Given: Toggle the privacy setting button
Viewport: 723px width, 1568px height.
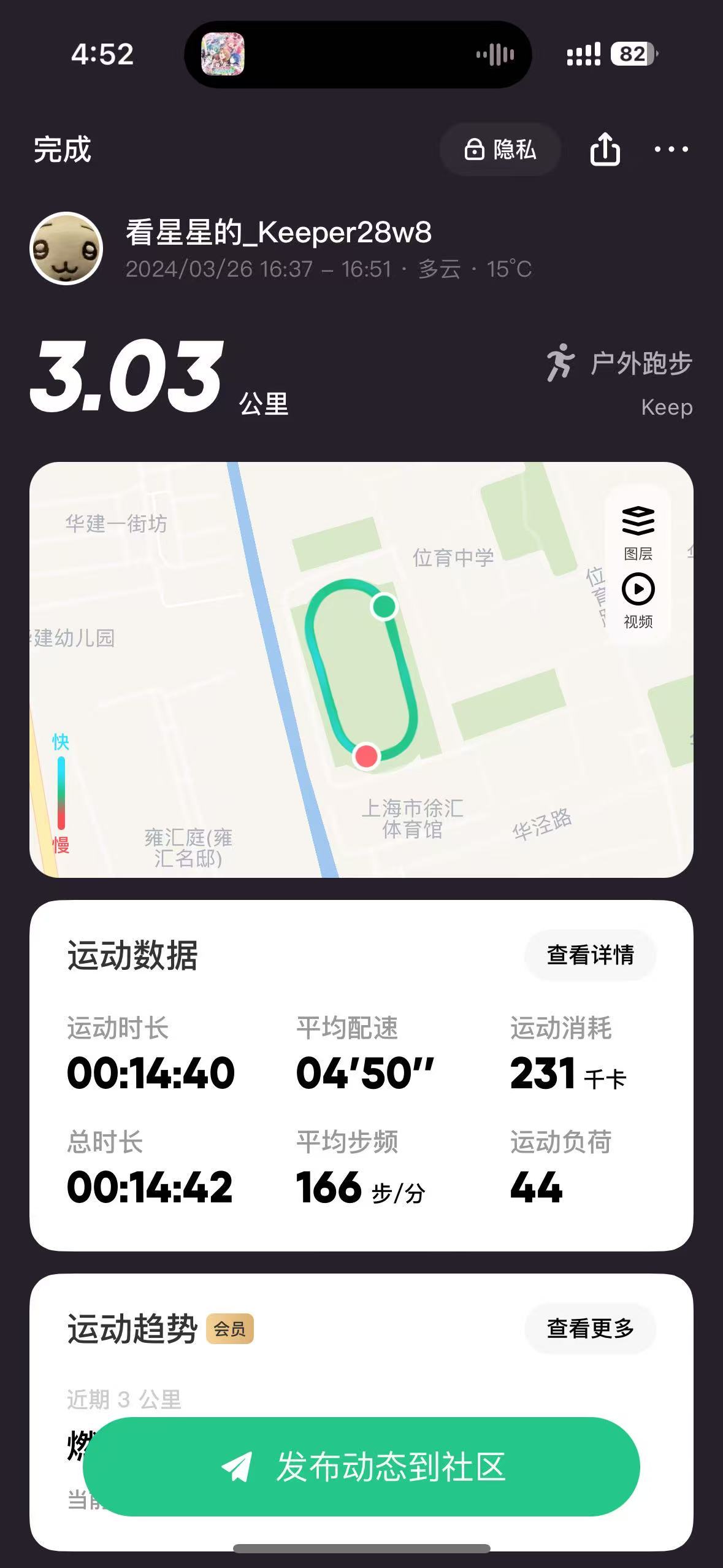Looking at the screenshot, I should (x=500, y=149).
